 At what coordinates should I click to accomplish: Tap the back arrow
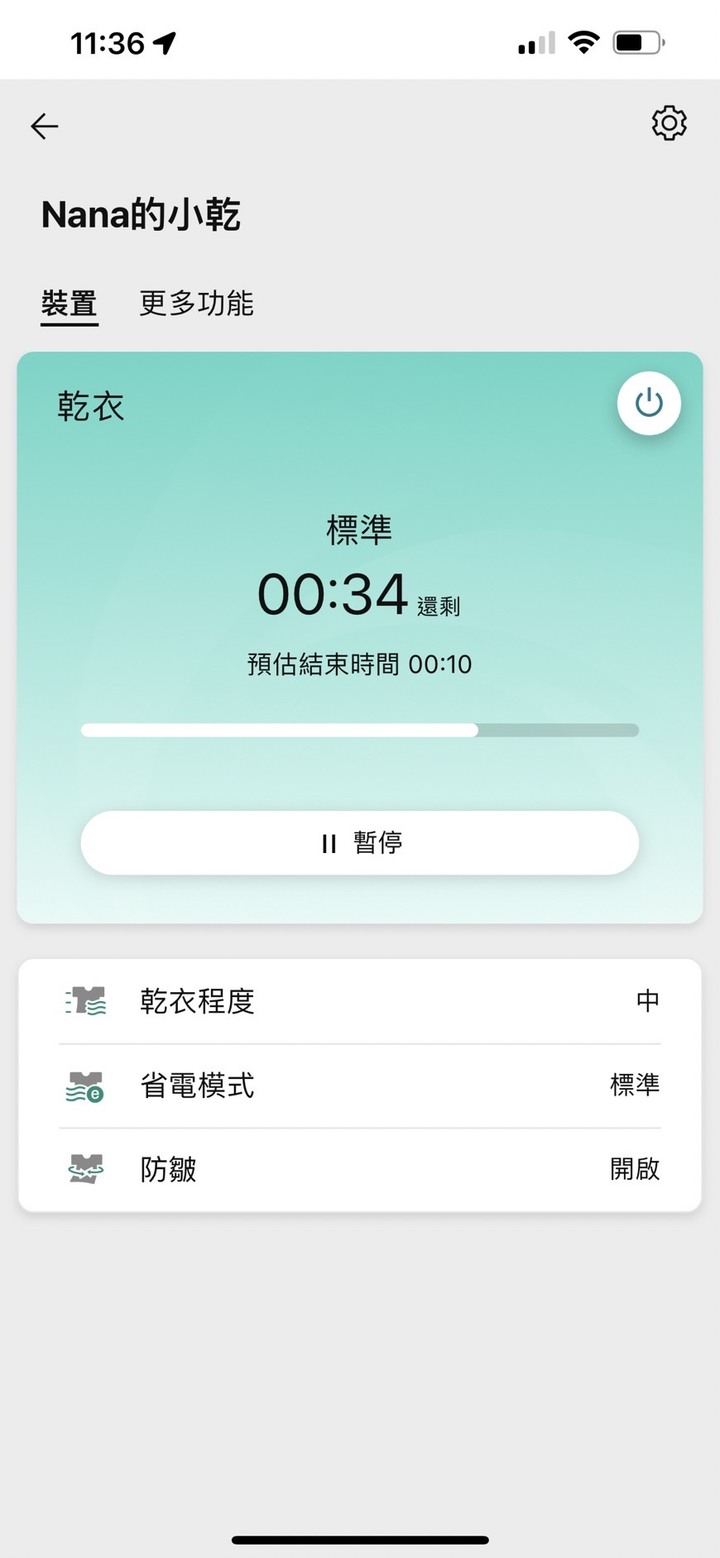tap(44, 126)
